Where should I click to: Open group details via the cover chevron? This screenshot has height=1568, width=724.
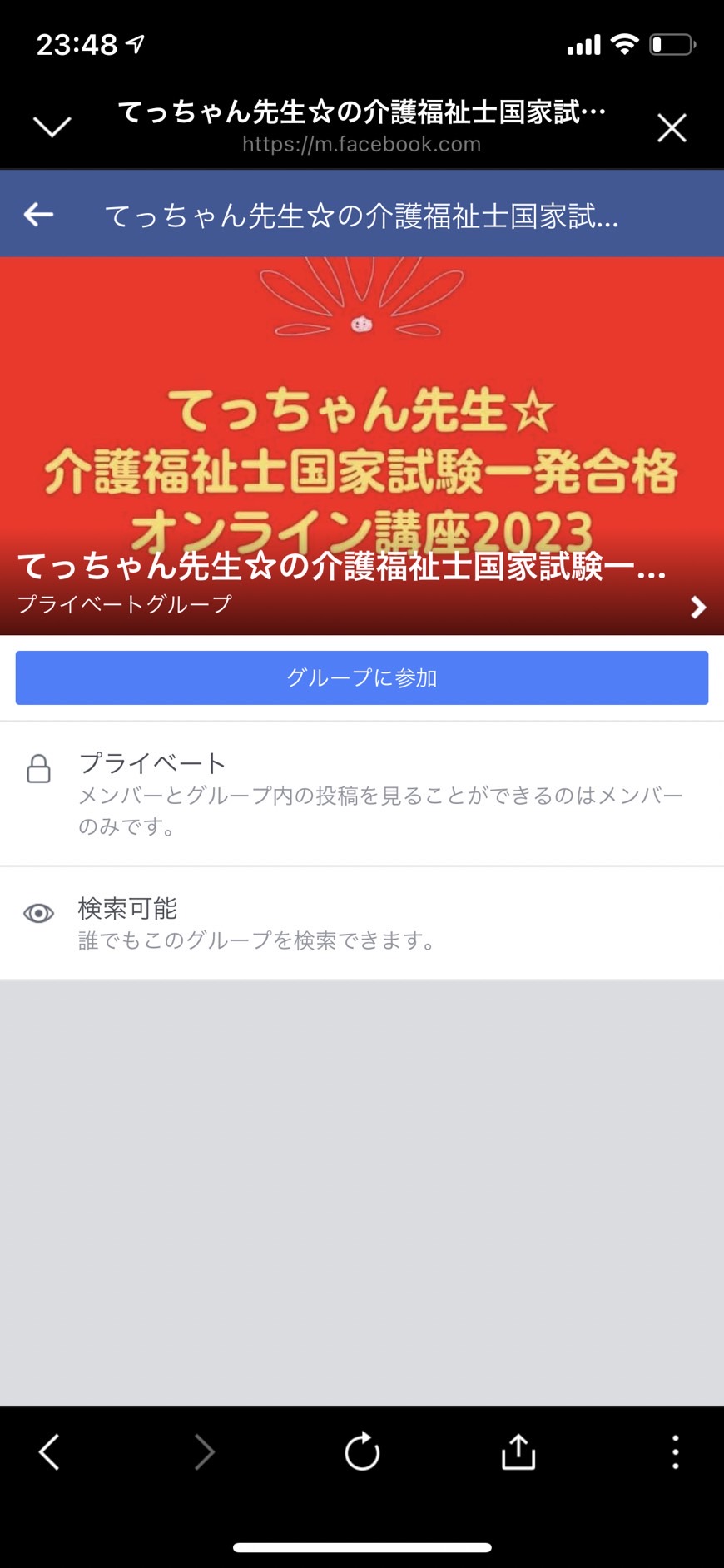[698, 607]
